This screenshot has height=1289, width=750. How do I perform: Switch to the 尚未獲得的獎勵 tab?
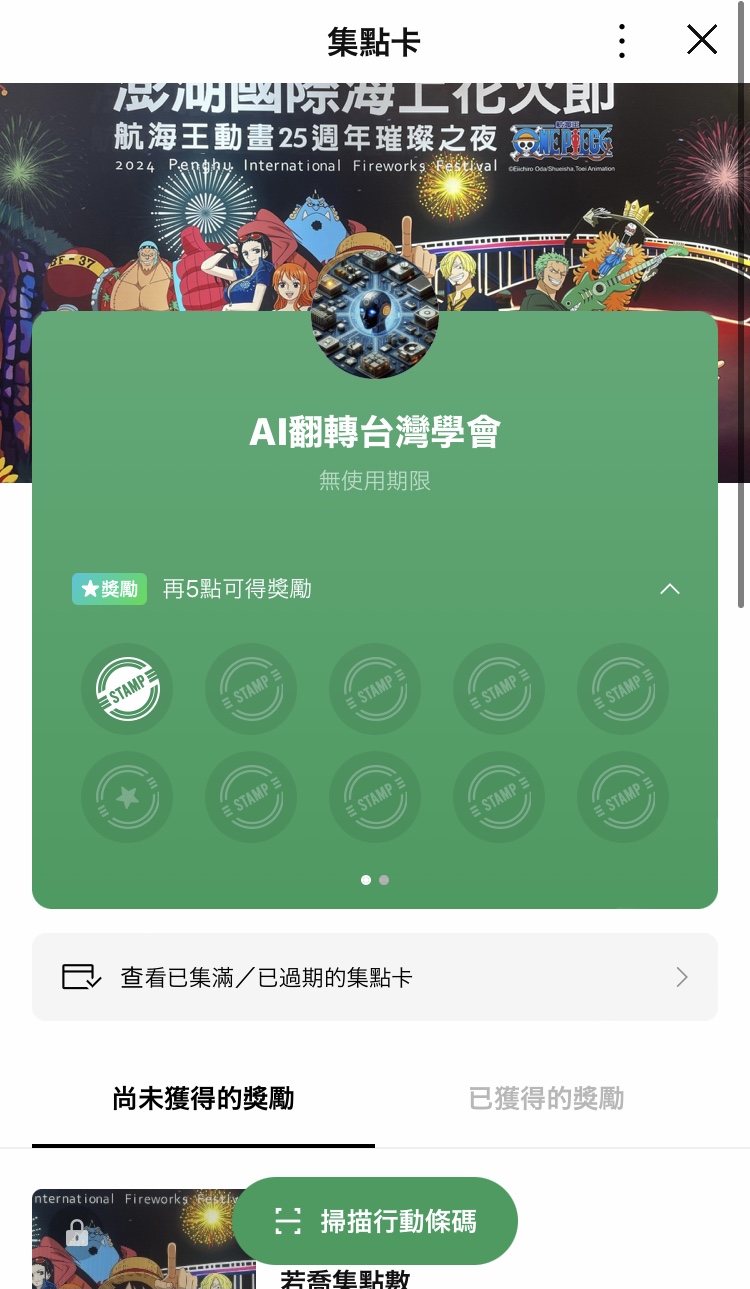tap(203, 1099)
